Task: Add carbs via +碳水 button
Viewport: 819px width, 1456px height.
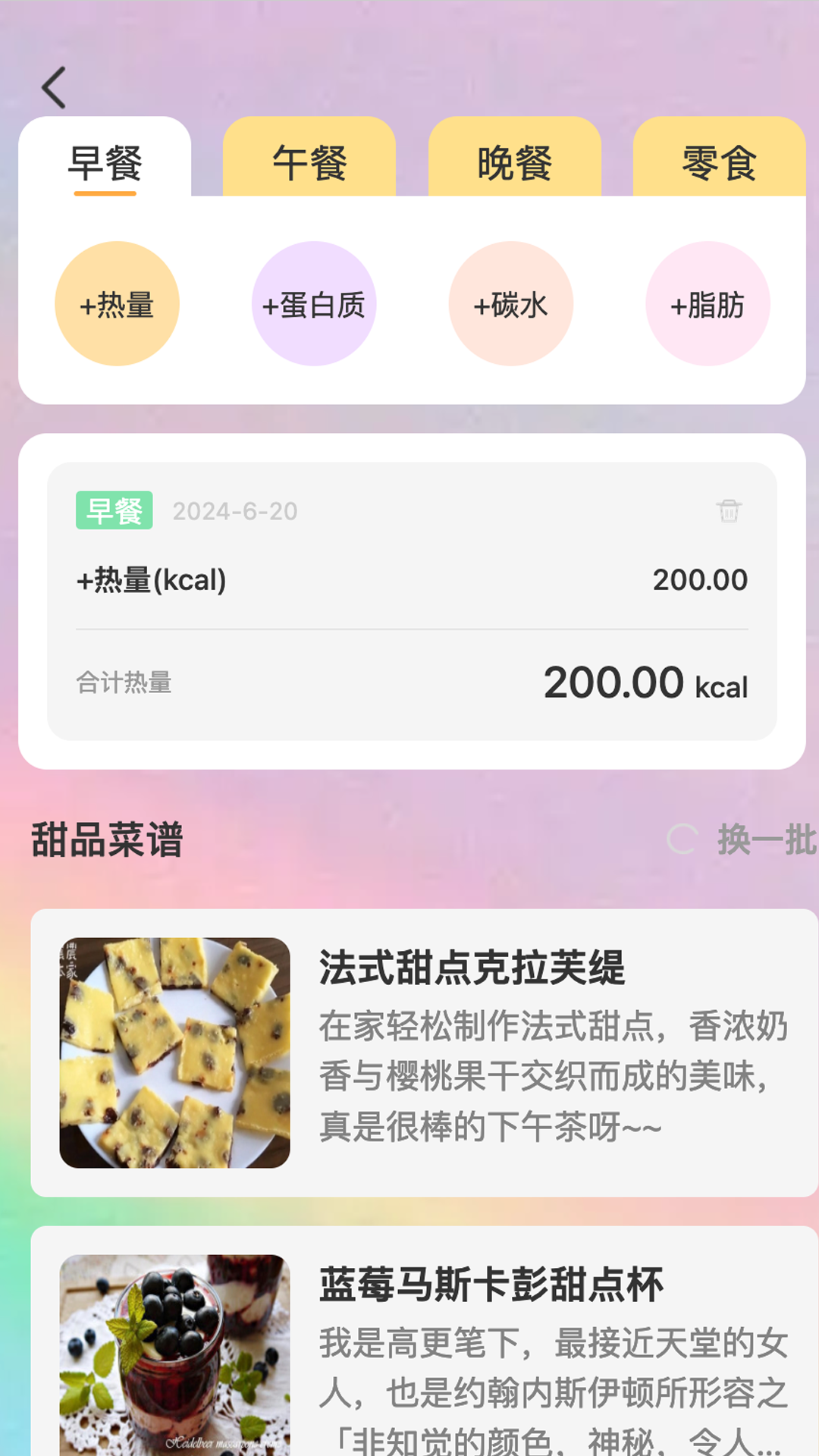Action: 511,304
